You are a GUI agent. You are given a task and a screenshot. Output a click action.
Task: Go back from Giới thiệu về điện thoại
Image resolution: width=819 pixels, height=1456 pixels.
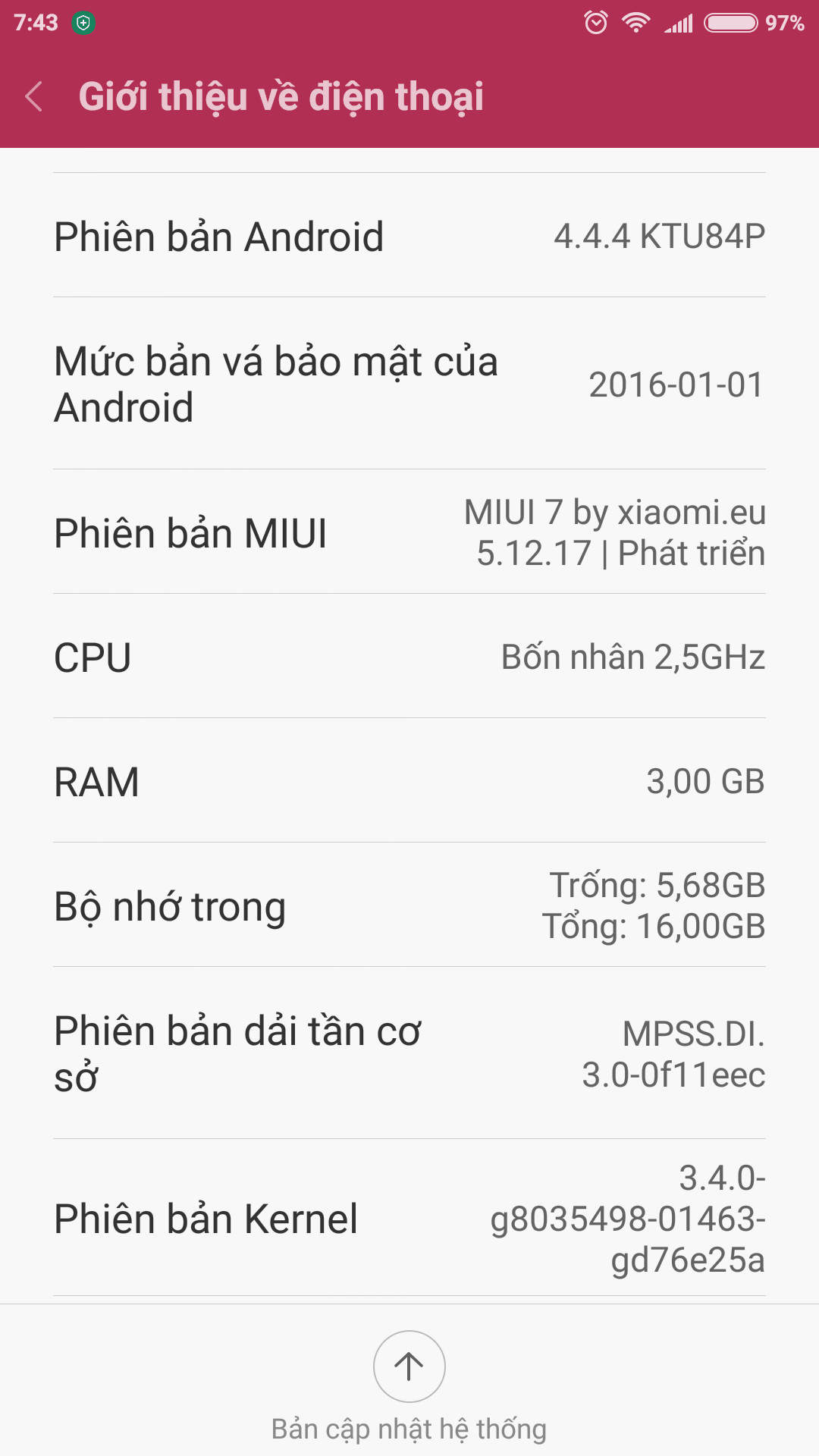click(x=34, y=96)
